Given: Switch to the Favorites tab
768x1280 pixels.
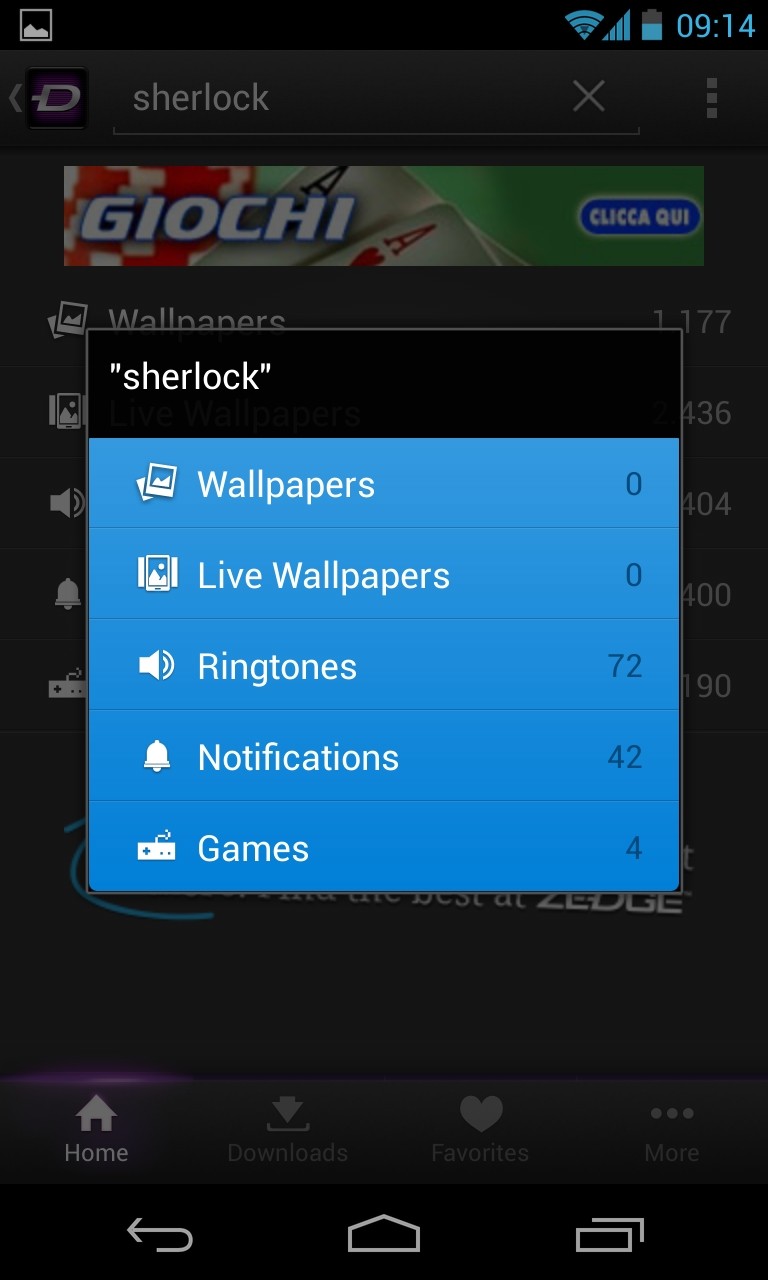Looking at the screenshot, I should [x=480, y=1130].
